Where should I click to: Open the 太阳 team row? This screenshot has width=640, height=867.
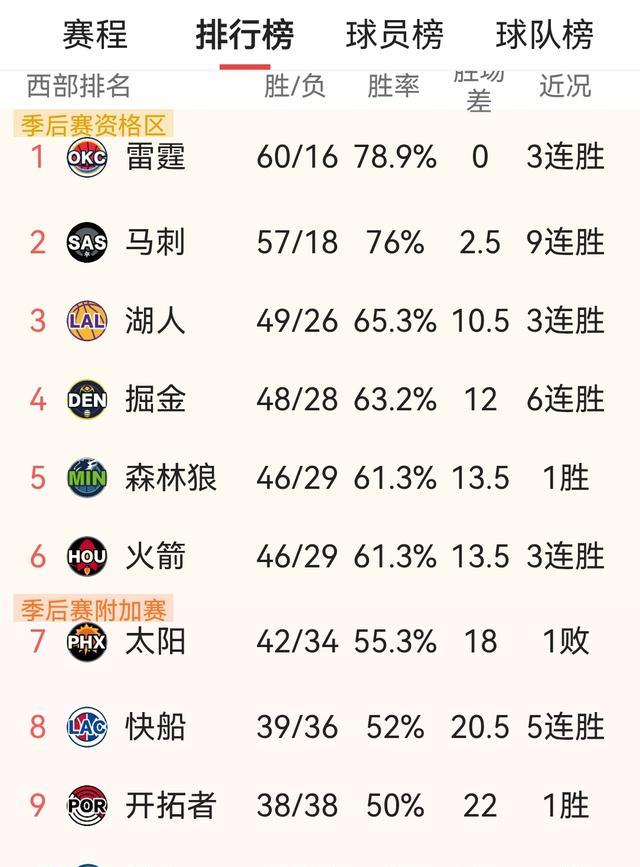point(155,641)
